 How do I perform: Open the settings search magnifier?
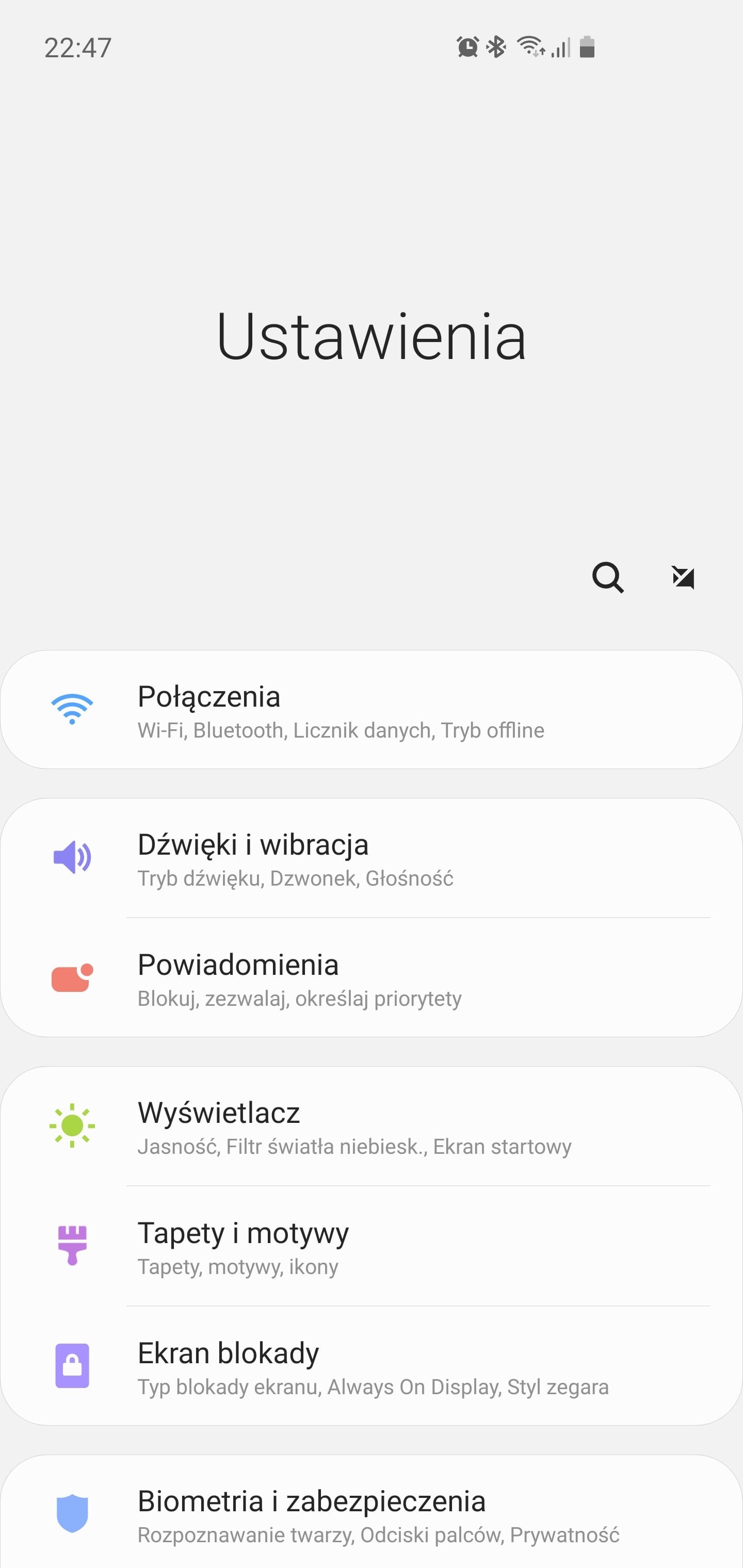tap(608, 577)
